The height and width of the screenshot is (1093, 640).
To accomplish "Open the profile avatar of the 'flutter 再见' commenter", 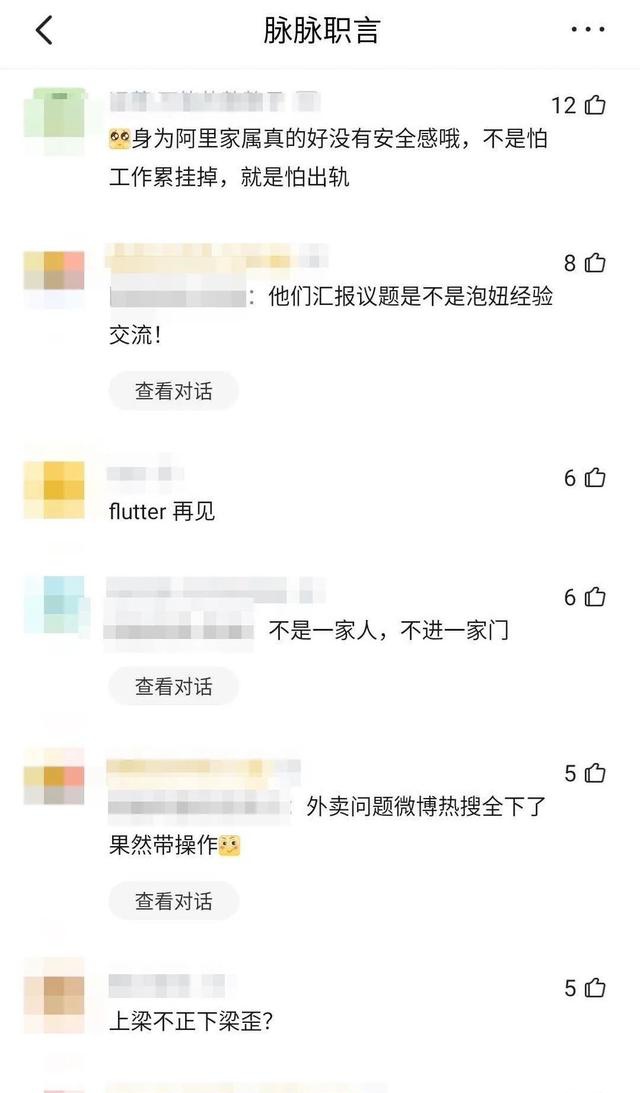I will 54,490.
